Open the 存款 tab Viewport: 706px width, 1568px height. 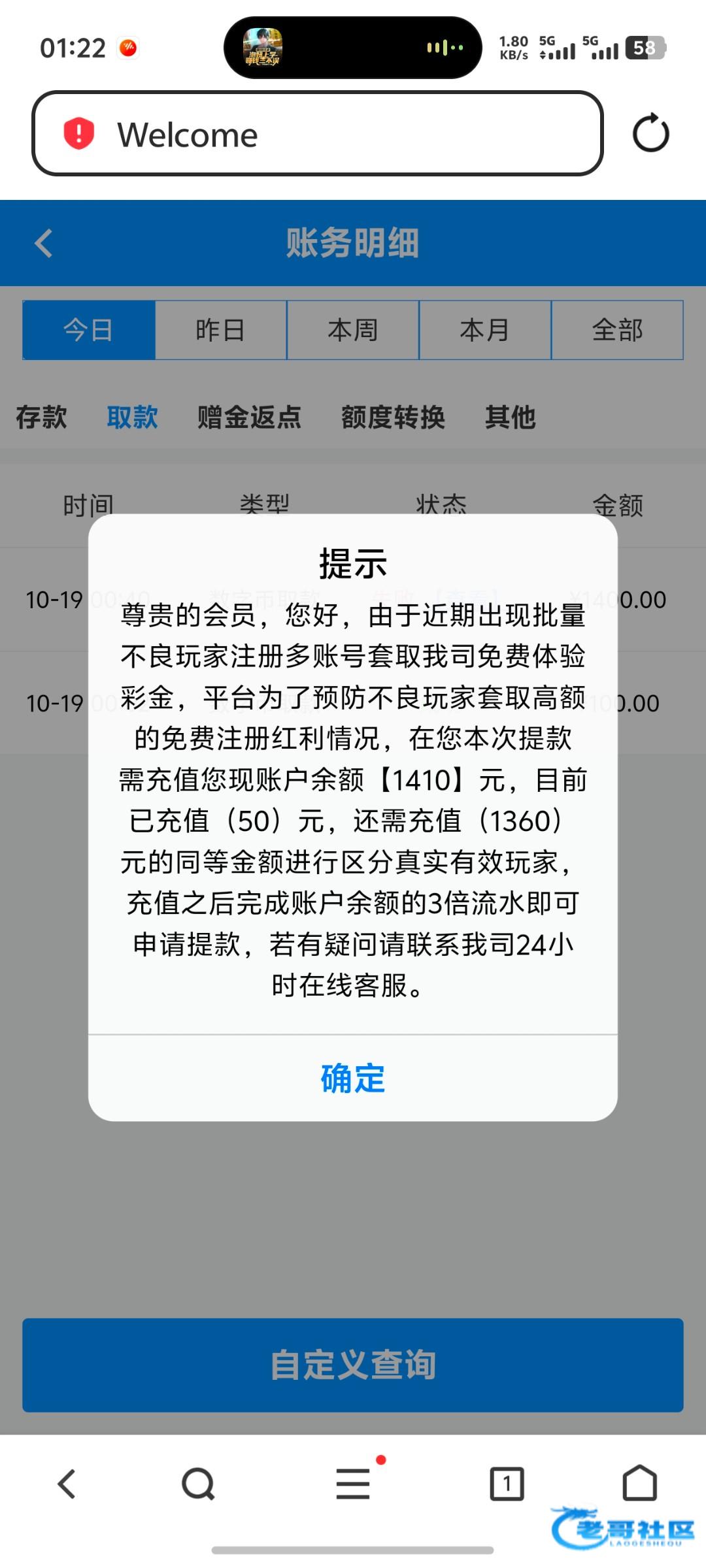(x=42, y=417)
